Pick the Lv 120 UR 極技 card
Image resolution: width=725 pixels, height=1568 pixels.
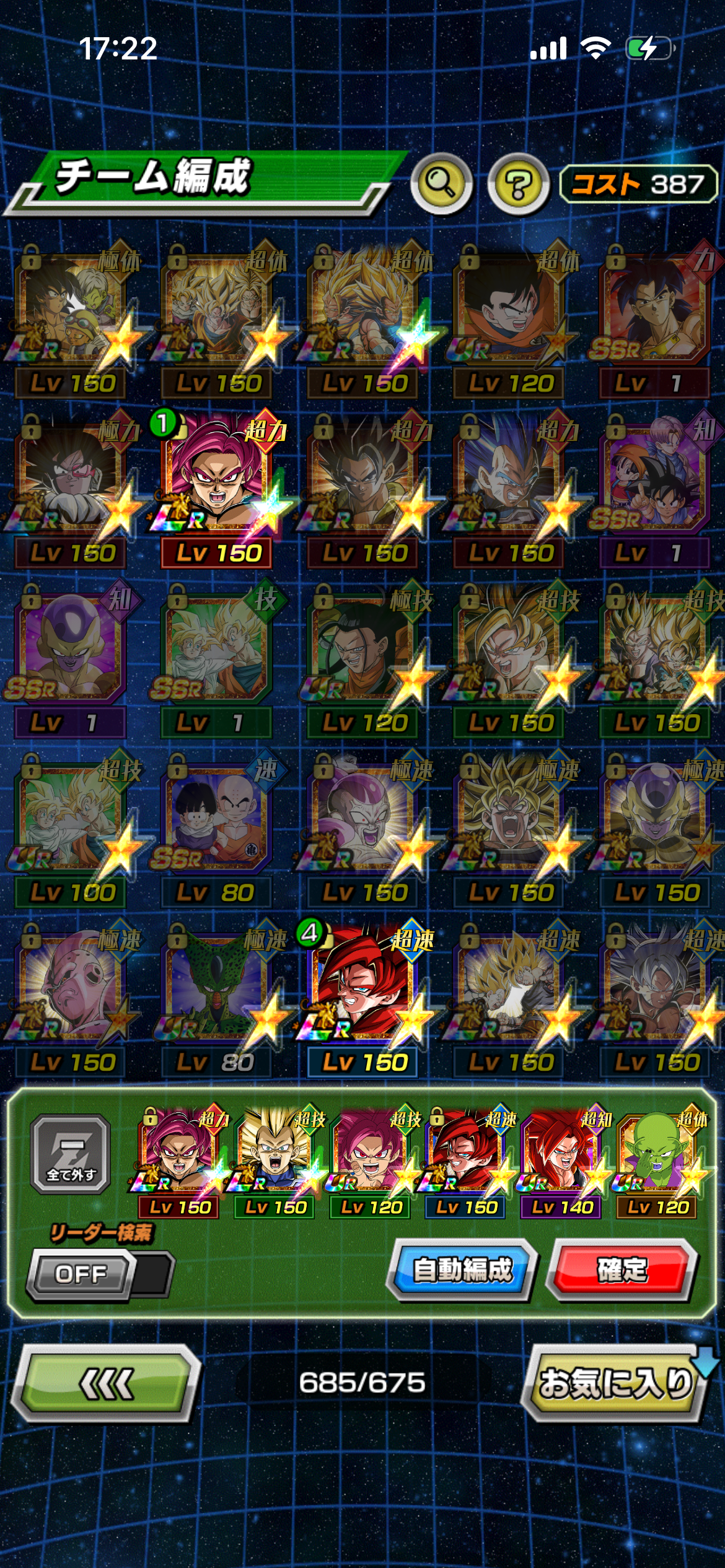pyautogui.click(x=363, y=654)
